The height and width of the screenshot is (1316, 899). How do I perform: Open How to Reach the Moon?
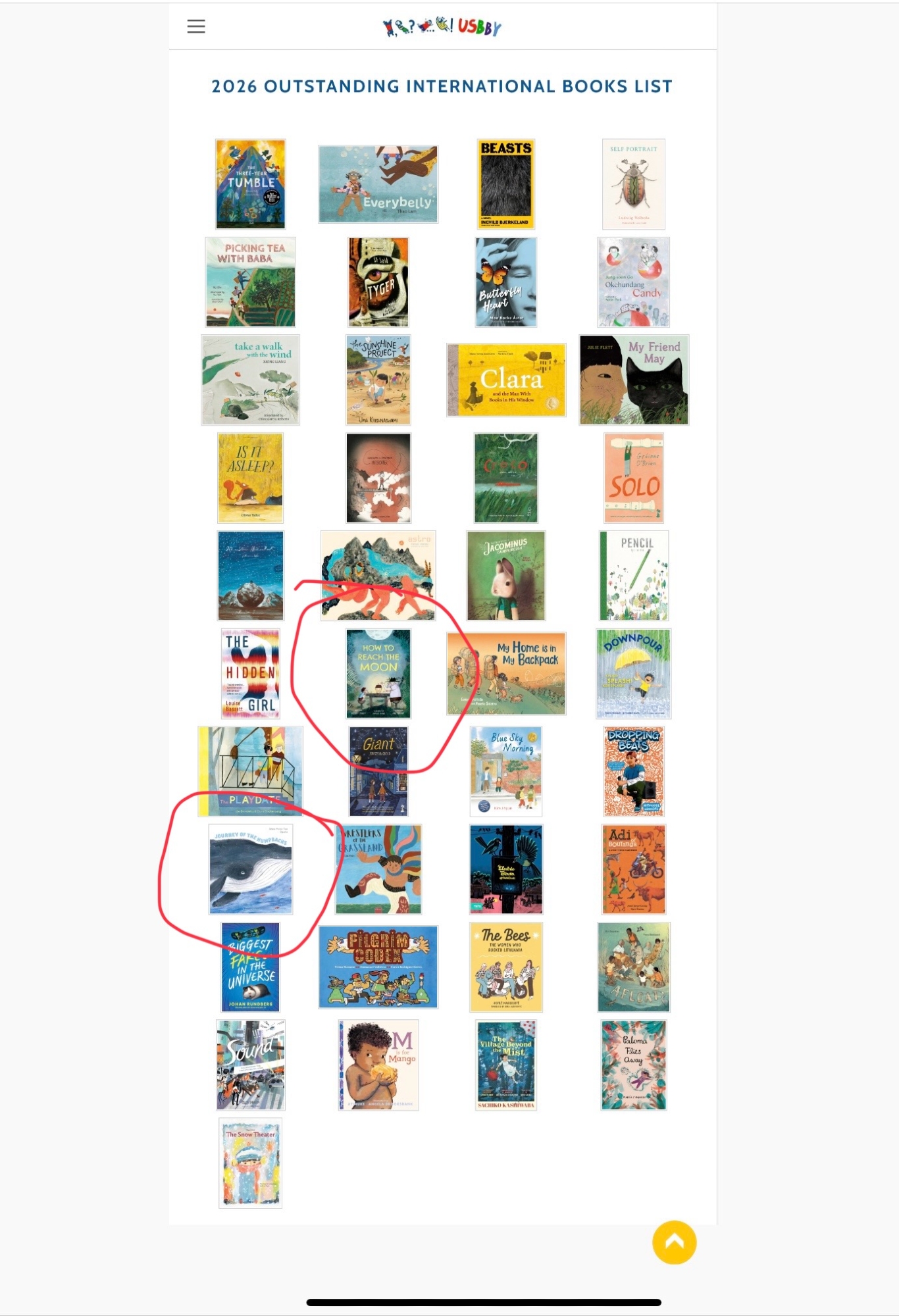click(x=378, y=673)
